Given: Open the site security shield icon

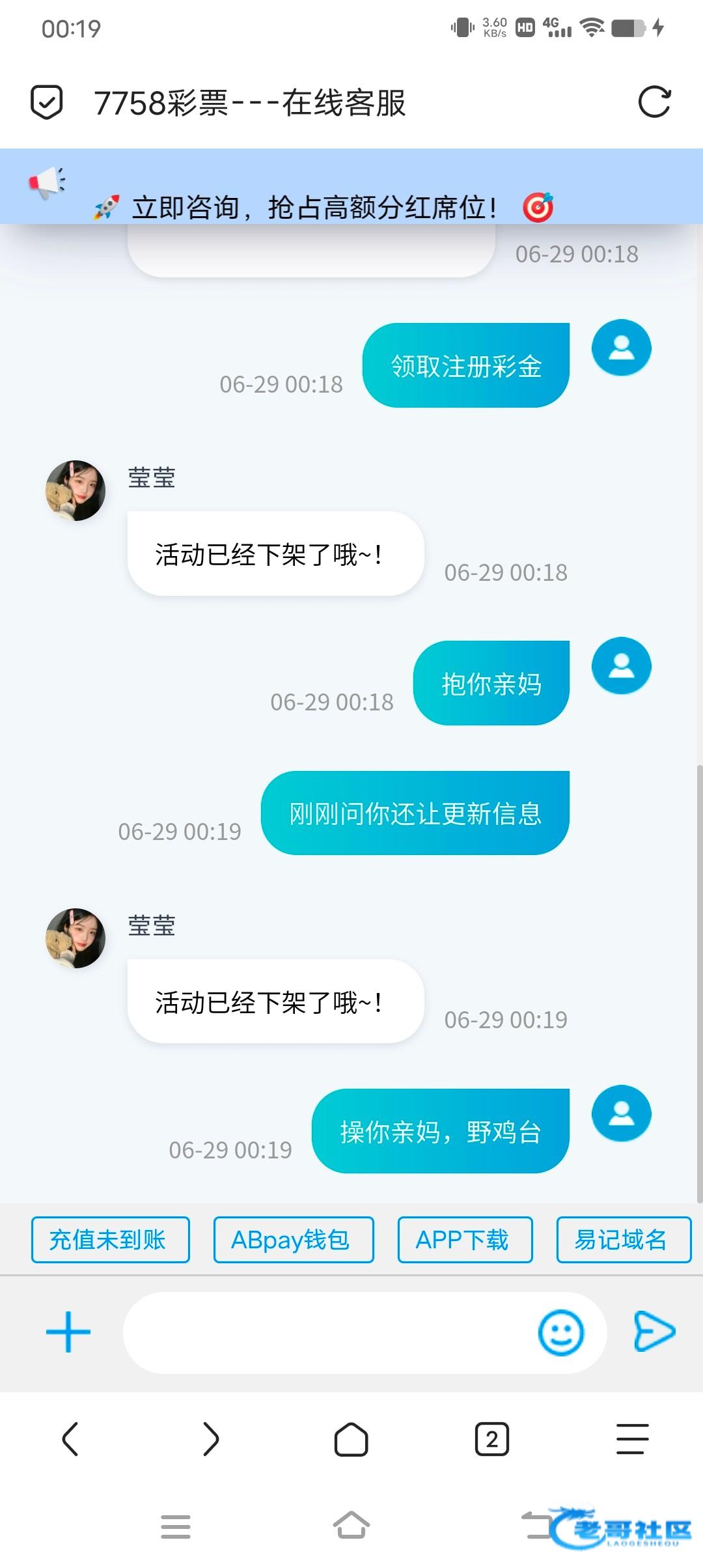Looking at the screenshot, I should pyautogui.click(x=47, y=102).
